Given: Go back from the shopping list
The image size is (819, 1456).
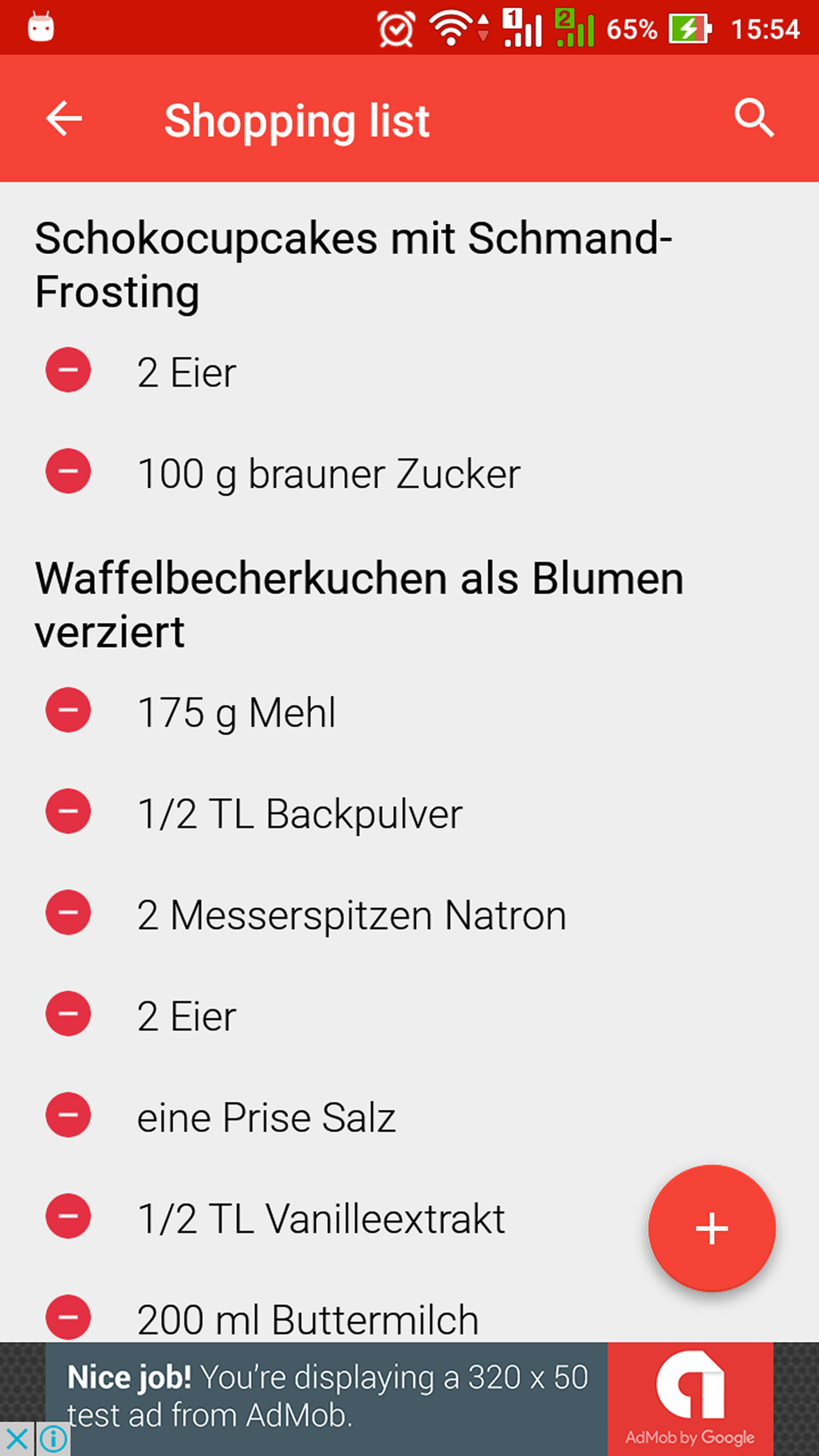Looking at the screenshot, I should point(64,118).
